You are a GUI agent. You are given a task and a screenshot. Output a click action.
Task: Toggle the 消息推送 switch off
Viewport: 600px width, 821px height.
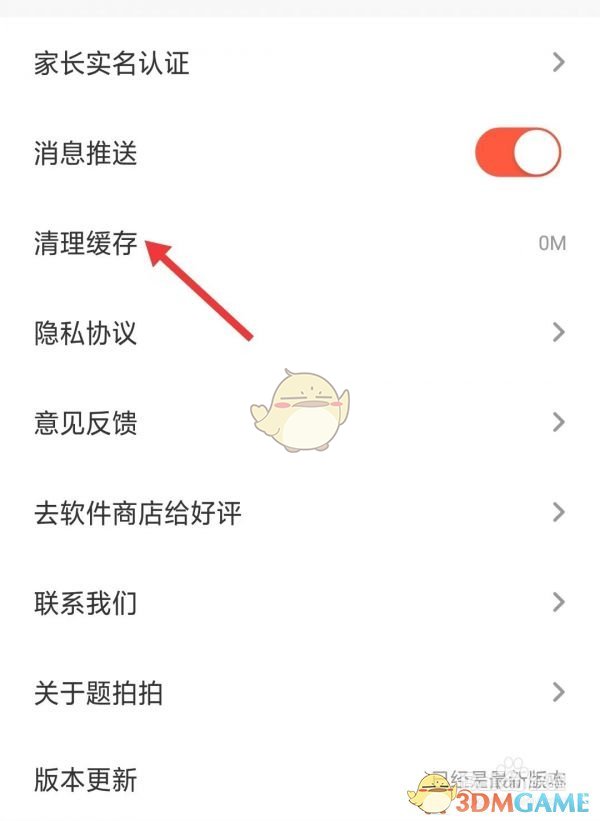pos(518,153)
